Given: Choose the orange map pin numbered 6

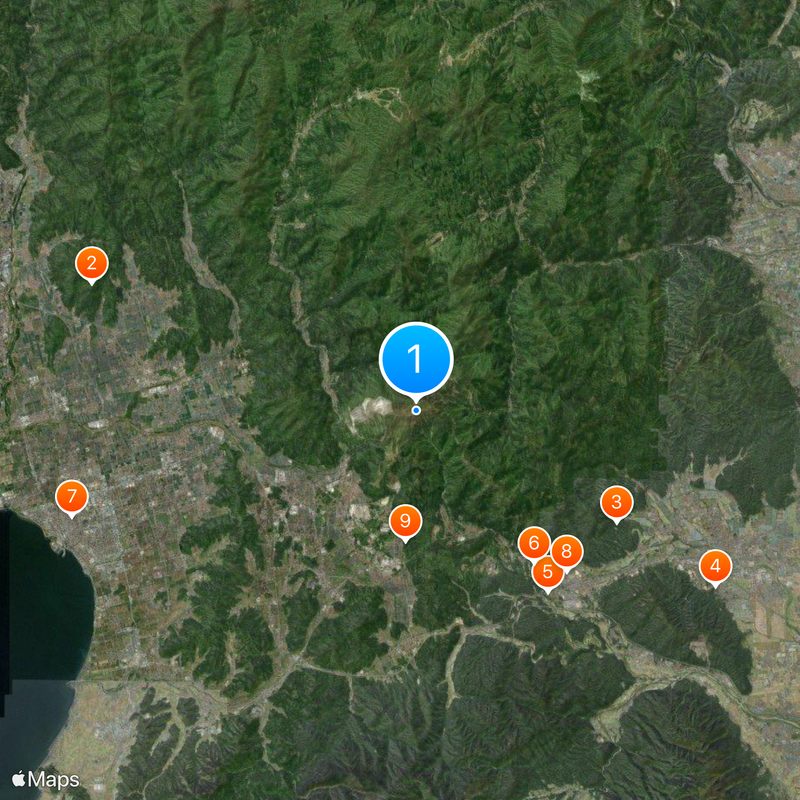Looking at the screenshot, I should [x=533, y=543].
